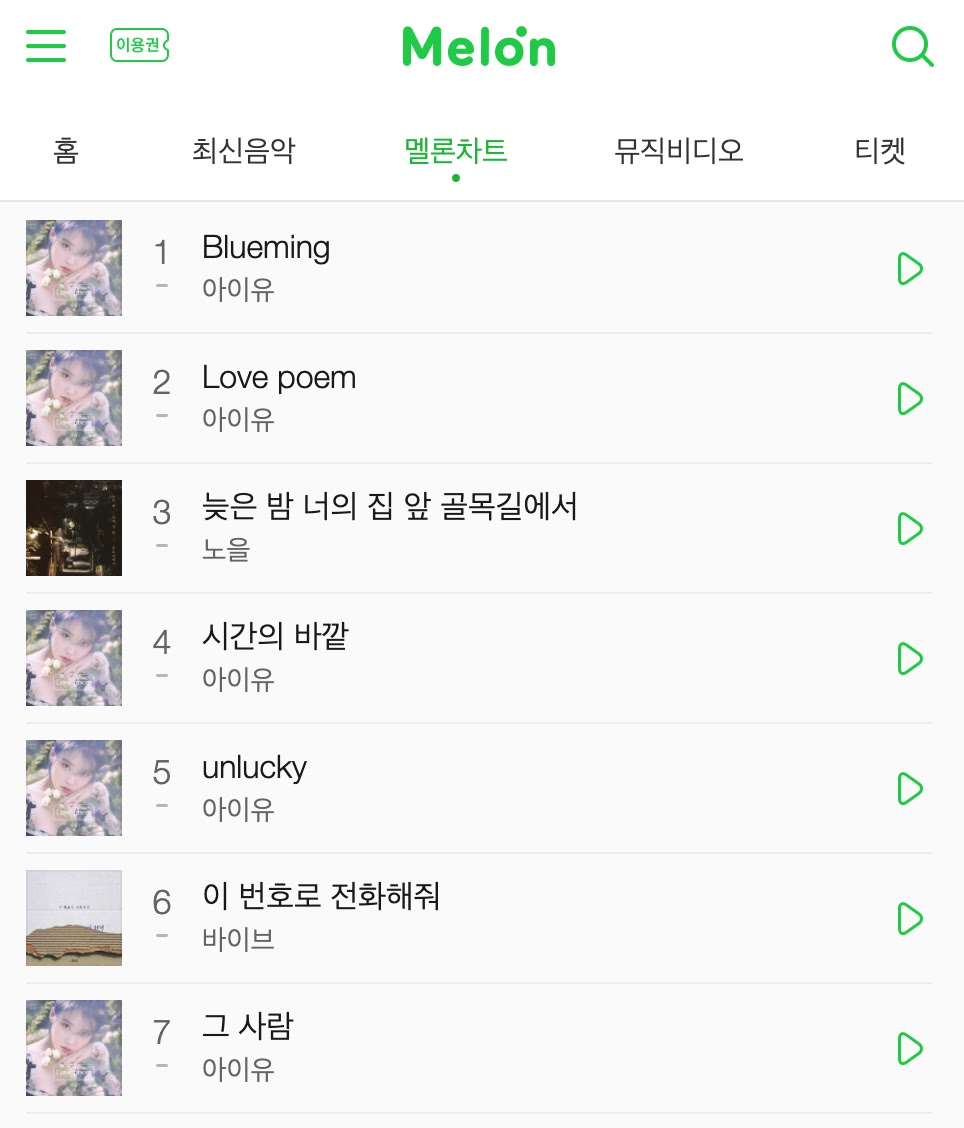Image resolution: width=964 pixels, height=1128 pixels.
Task: Play Blueming by 아이유
Action: (909, 269)
